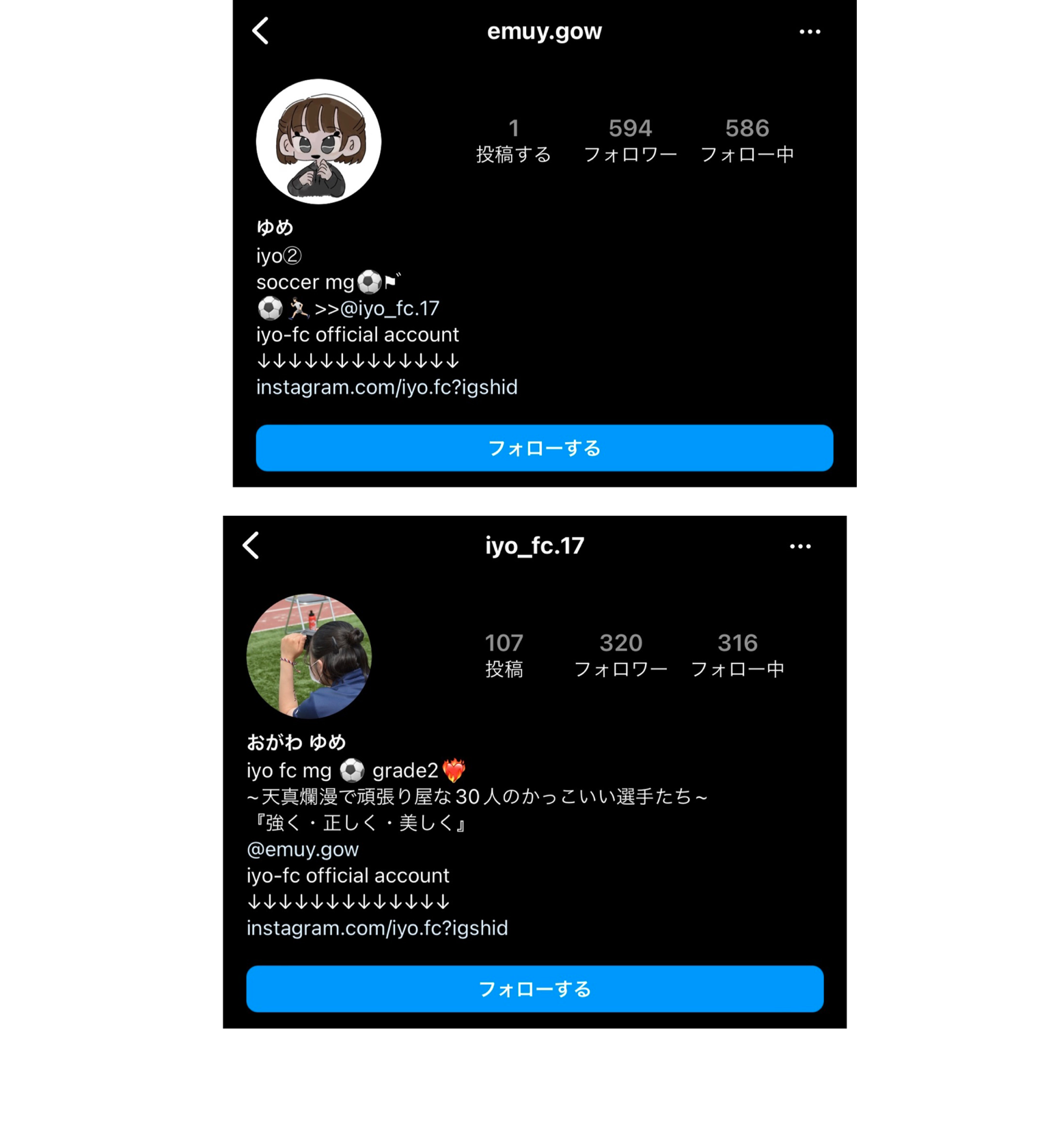The width and height of the screenshot is (1044, 1148).
Task: Open the three-dot options menu for iyo_fc.17
Action: 800,545
